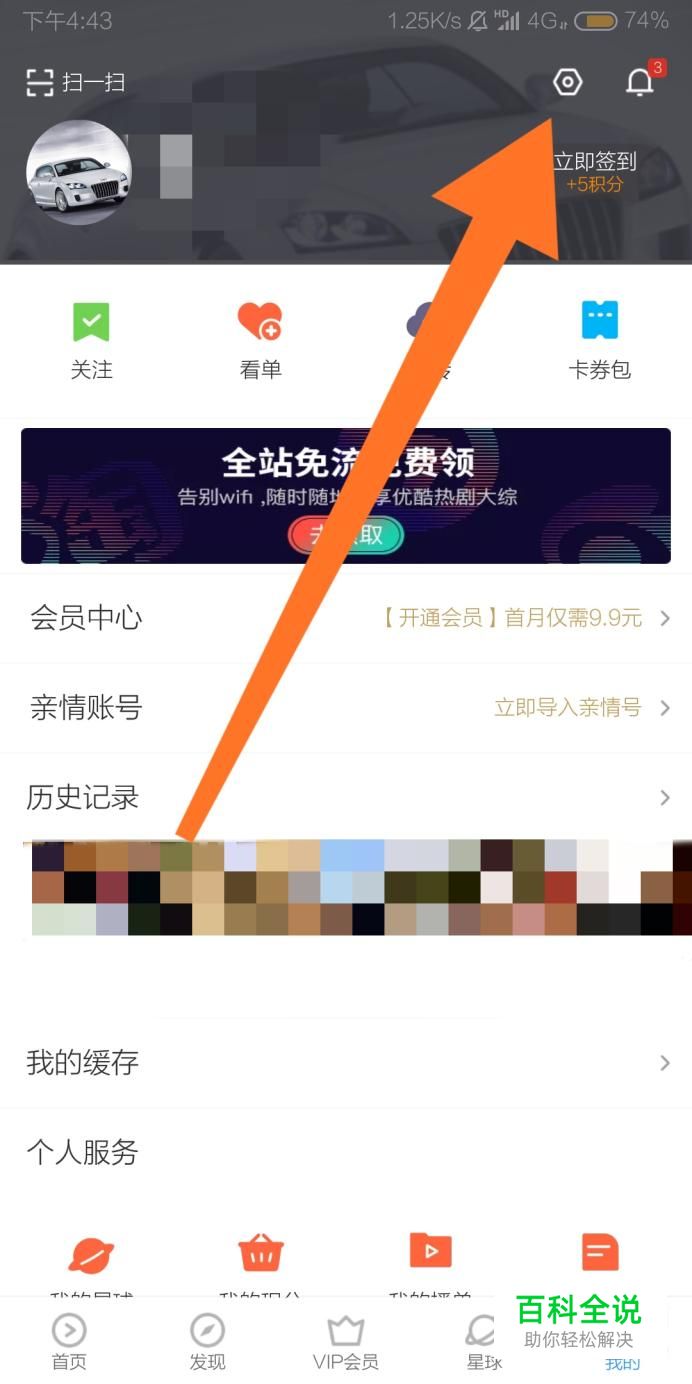Open 历史记录 row
Image resolution: width=692 pixels, height=1384 pixels.
[346, 797]
